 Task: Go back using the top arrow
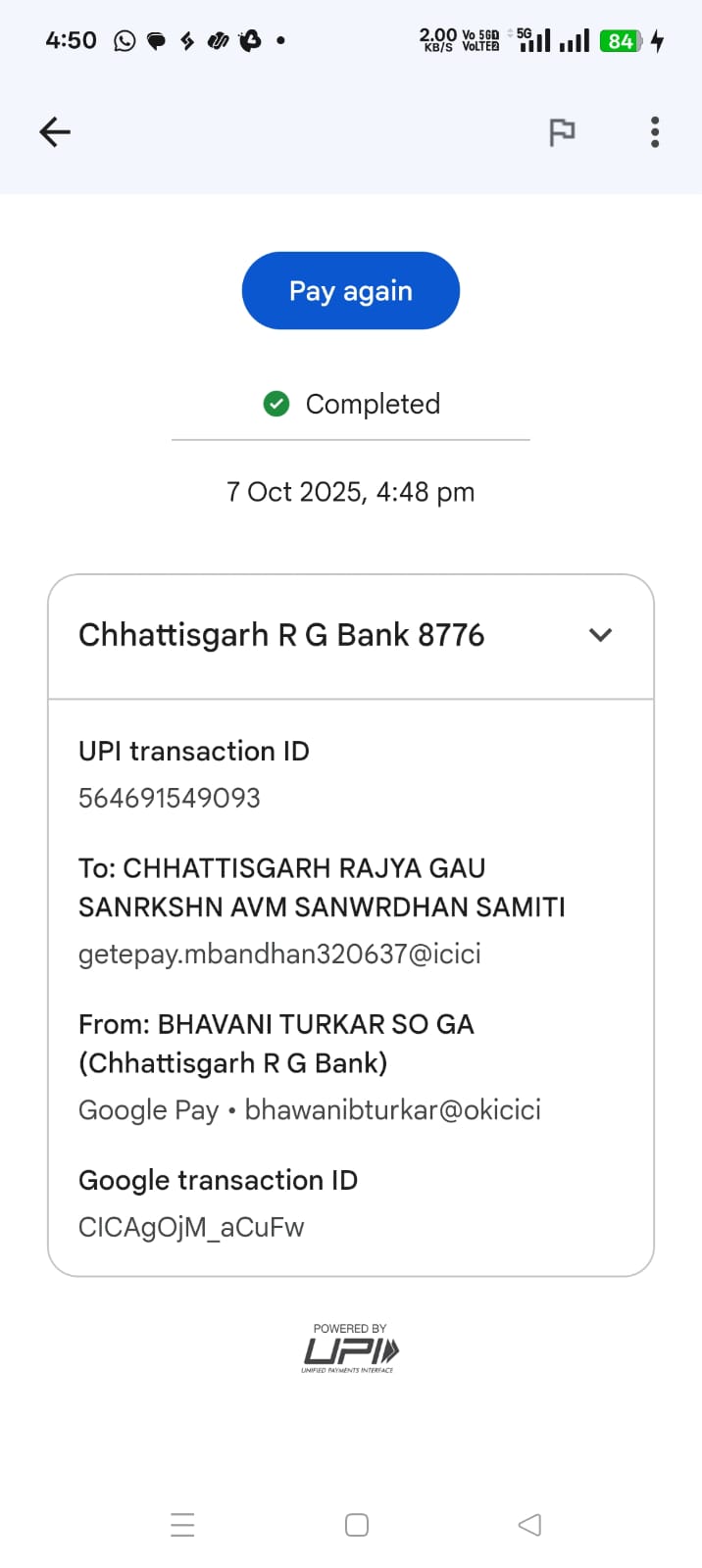(55, 132)
